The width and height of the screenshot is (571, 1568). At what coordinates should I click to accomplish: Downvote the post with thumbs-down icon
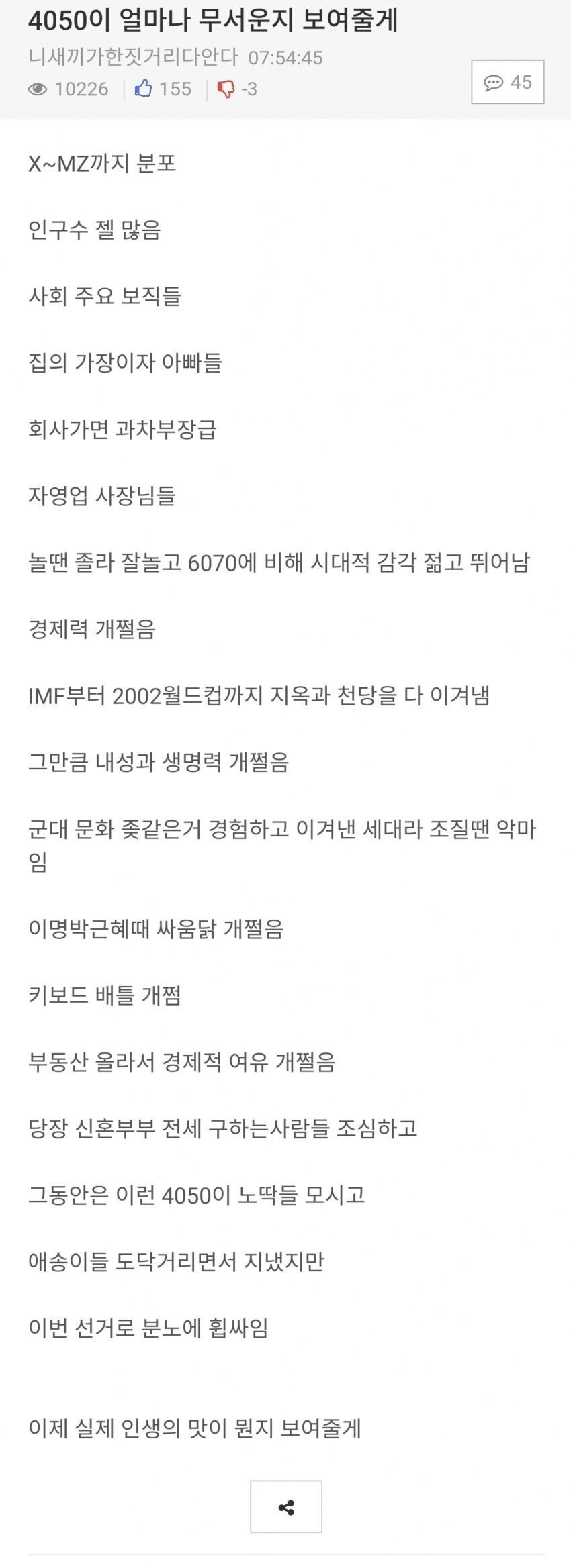point(226,89)
